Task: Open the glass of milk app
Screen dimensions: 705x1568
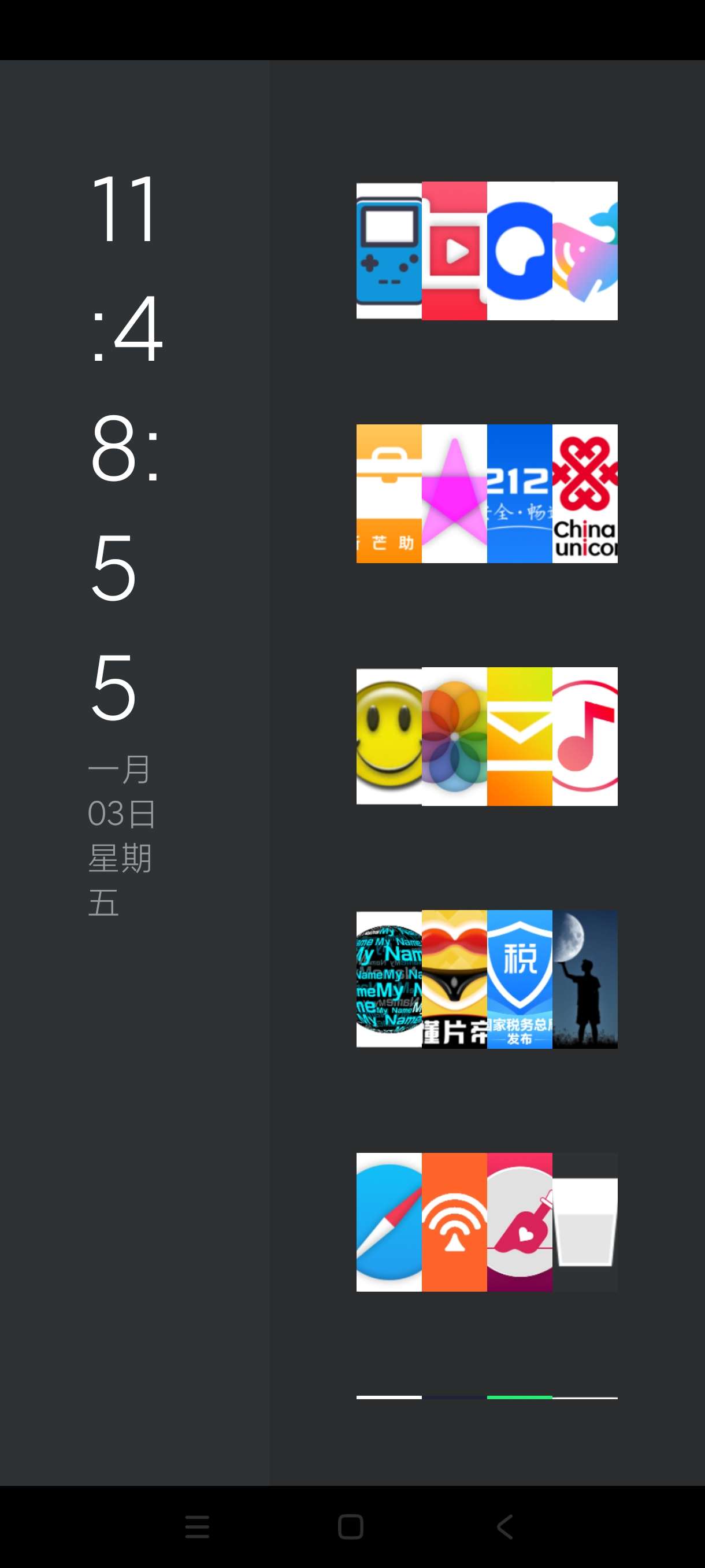Action: [585, 1222]
